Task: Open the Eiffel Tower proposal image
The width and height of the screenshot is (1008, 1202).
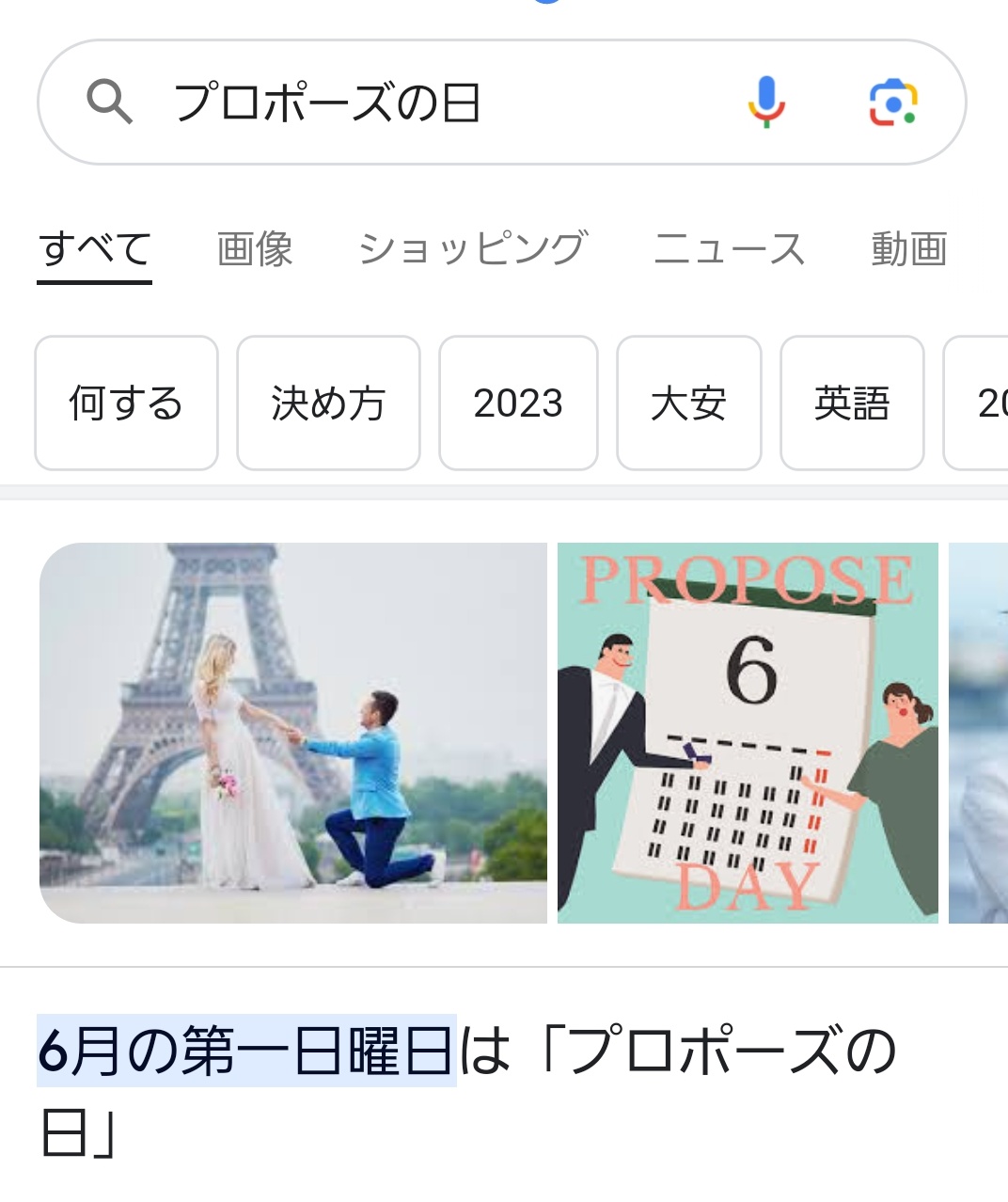Action: (293, 733)
